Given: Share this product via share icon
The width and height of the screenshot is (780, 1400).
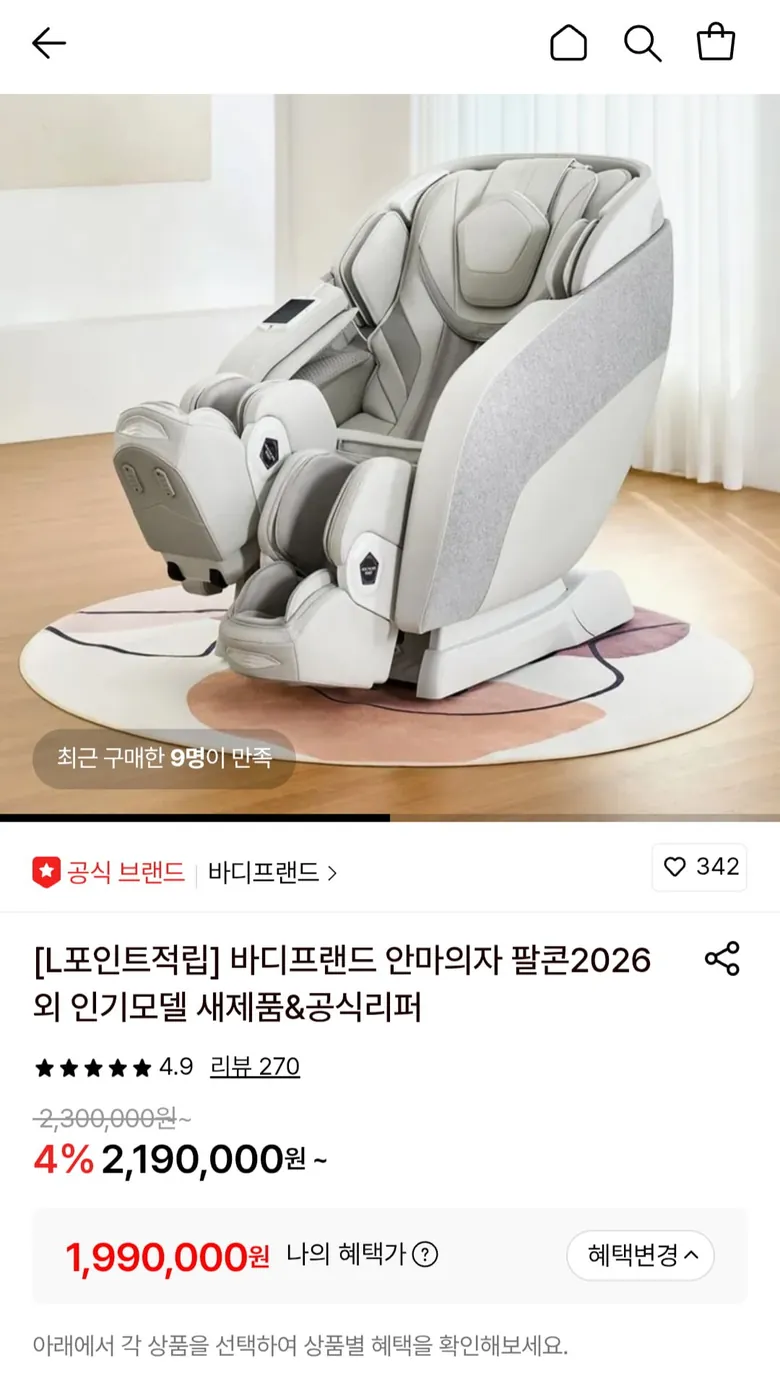Looking at the screenshot, I should click(x=722, y=959).
